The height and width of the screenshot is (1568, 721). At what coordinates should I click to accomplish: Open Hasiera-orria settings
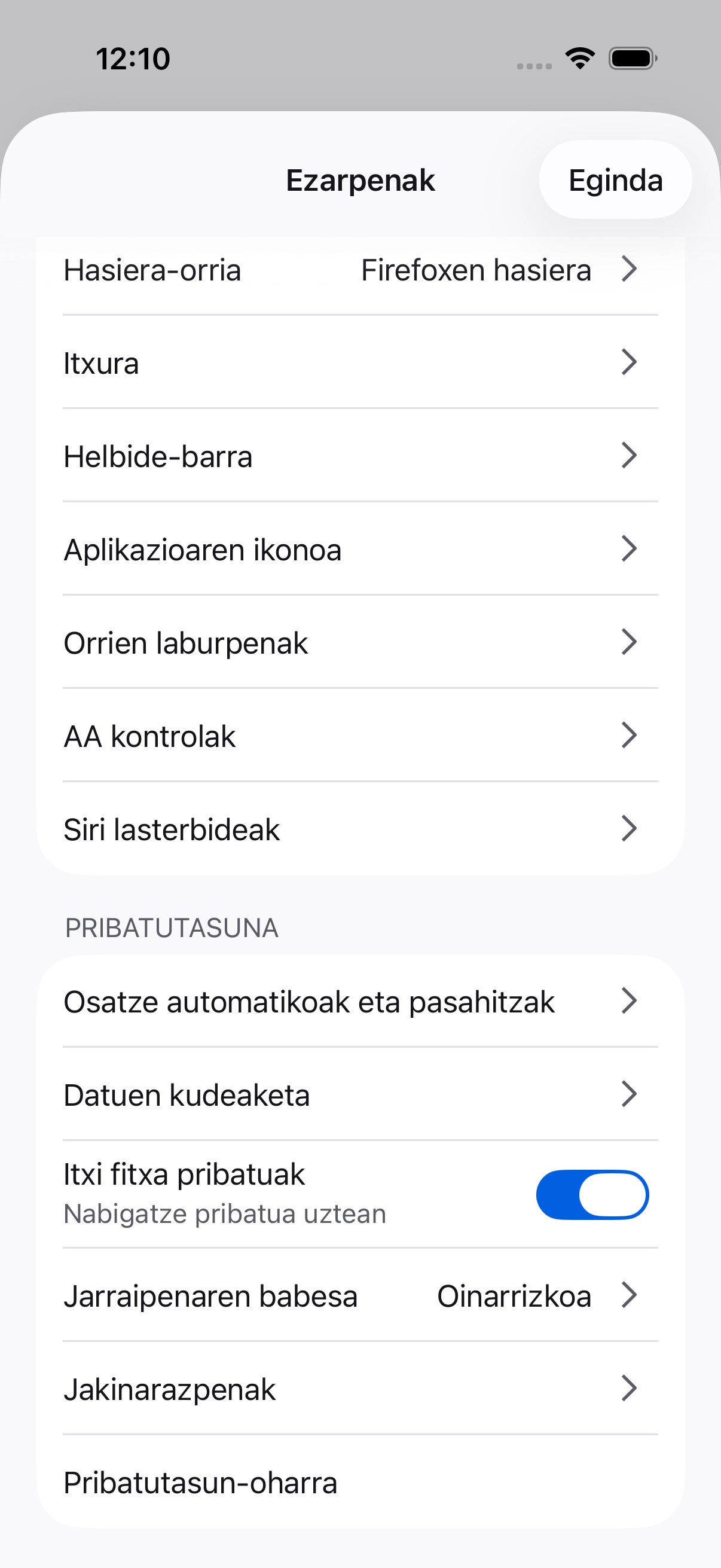point(360,270)
